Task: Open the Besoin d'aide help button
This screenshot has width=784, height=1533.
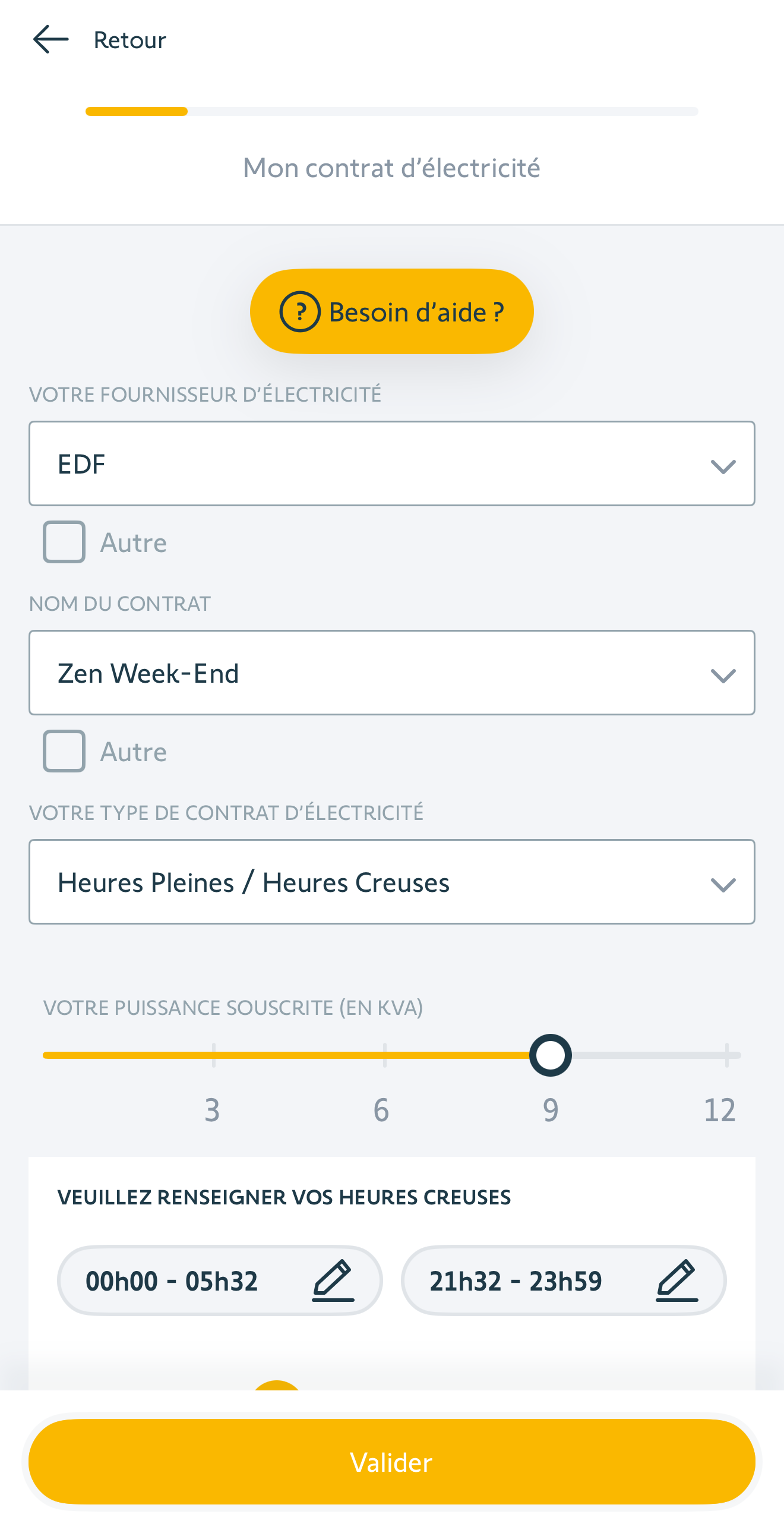Action: (x=391, y=311)
